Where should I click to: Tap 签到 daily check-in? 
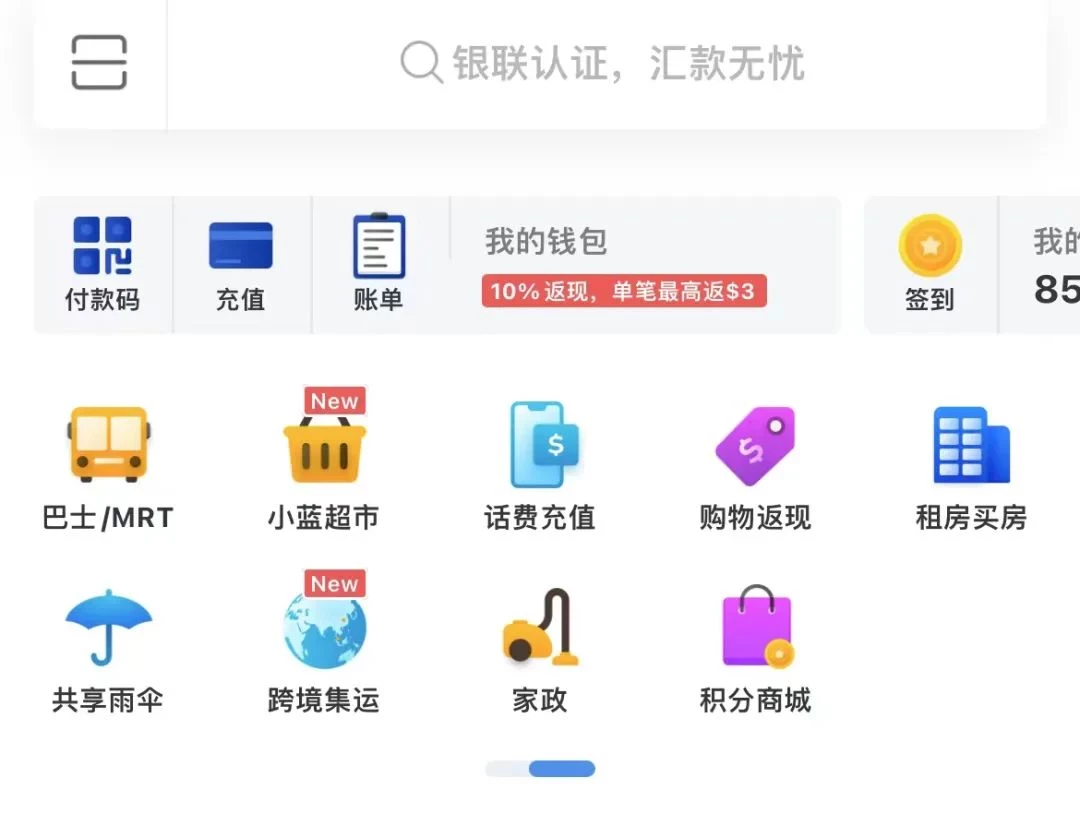pyautogui.click(x=929, y=264)
